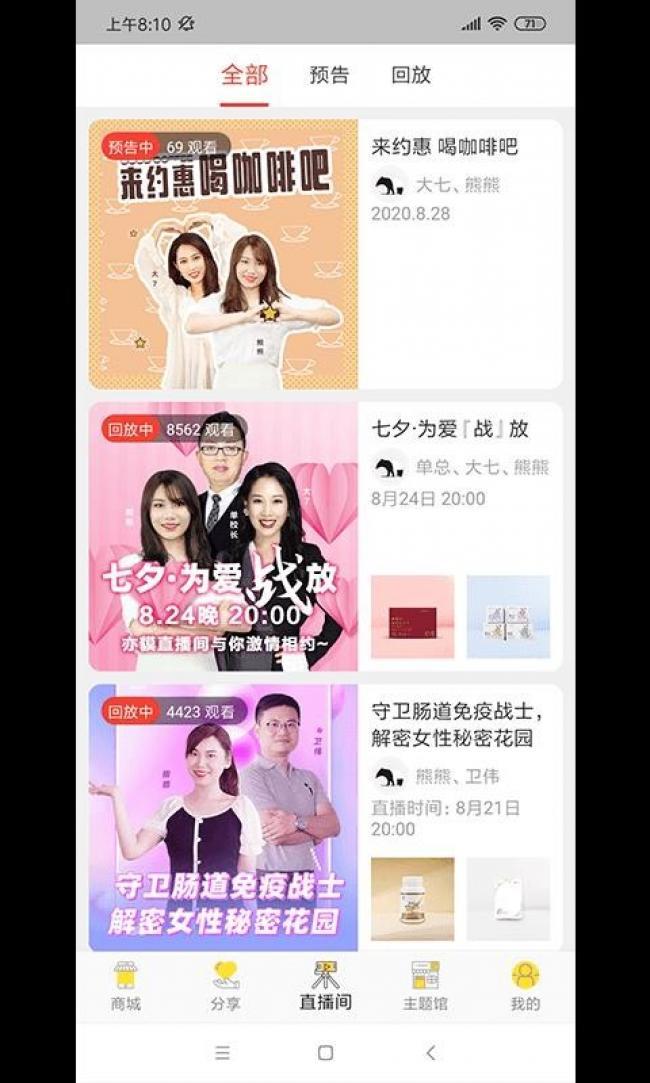The width and height of the screenshot is (650, 1083).
Task: View the red box product under 七夕 replay
Action: pyautogui.click(x=412, y=616)
